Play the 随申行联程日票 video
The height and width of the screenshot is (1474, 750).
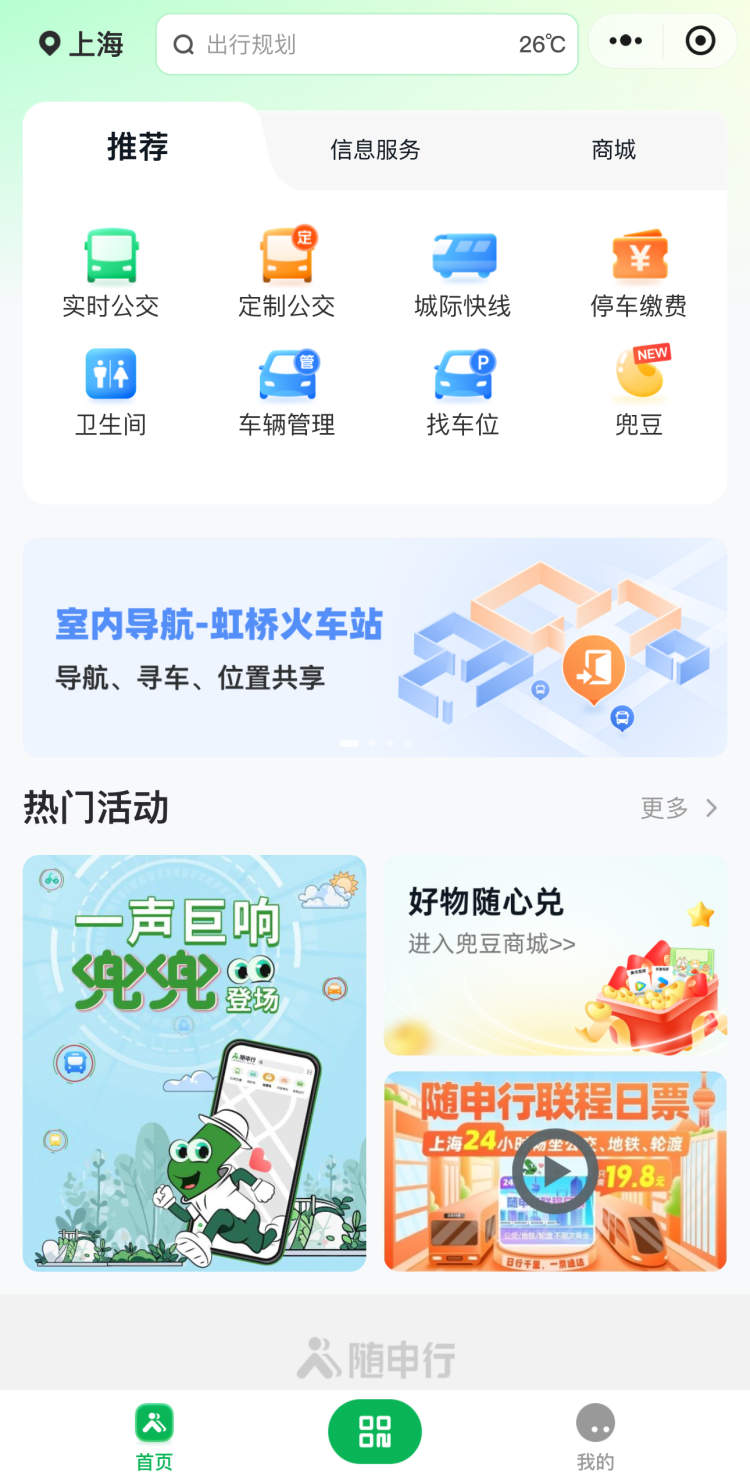click(555, 1170)
